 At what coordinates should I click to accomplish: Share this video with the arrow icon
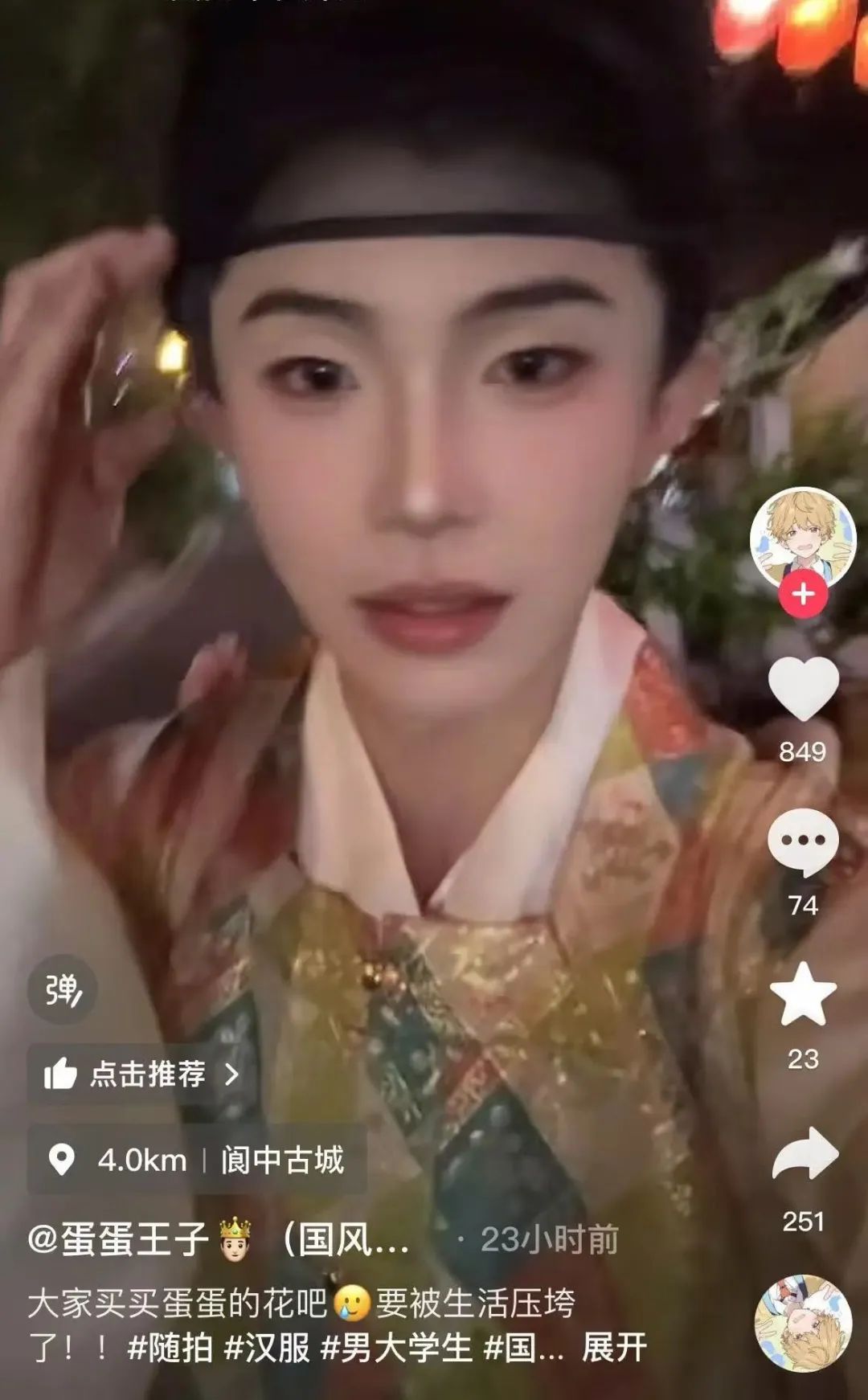(803, 1152)
